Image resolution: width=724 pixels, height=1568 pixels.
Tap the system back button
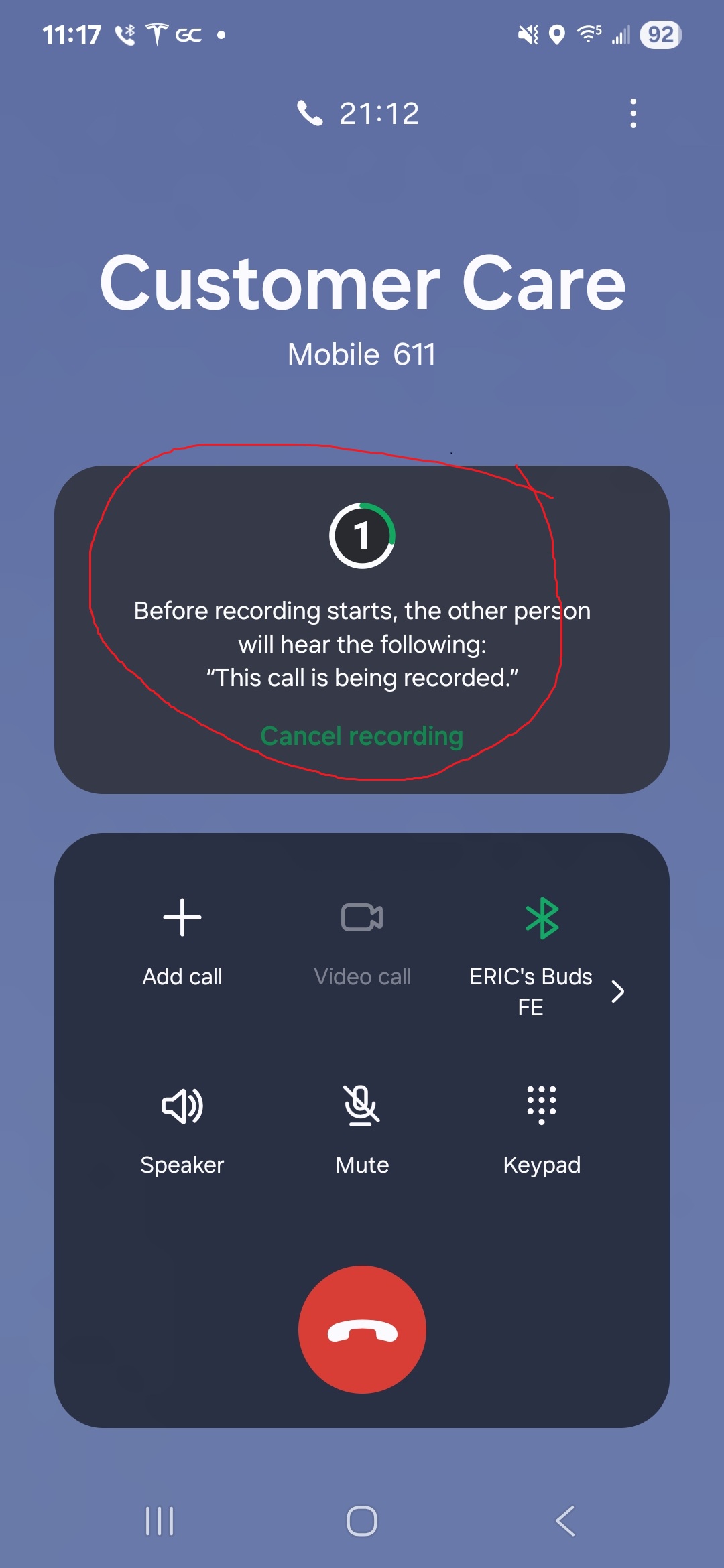pos(565,1520)
